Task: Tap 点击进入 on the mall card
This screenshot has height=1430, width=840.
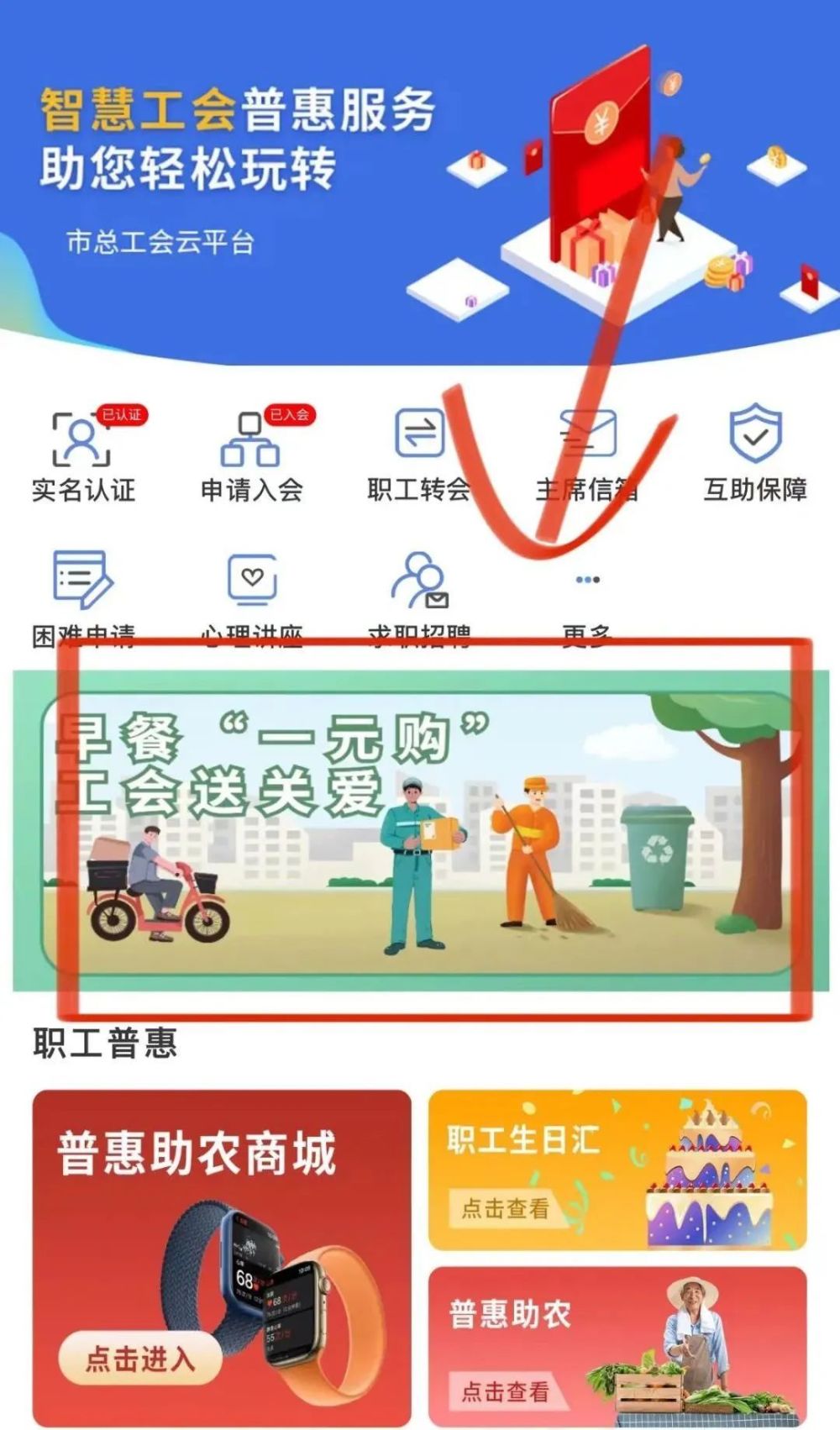Action: tap(139, 1358)
